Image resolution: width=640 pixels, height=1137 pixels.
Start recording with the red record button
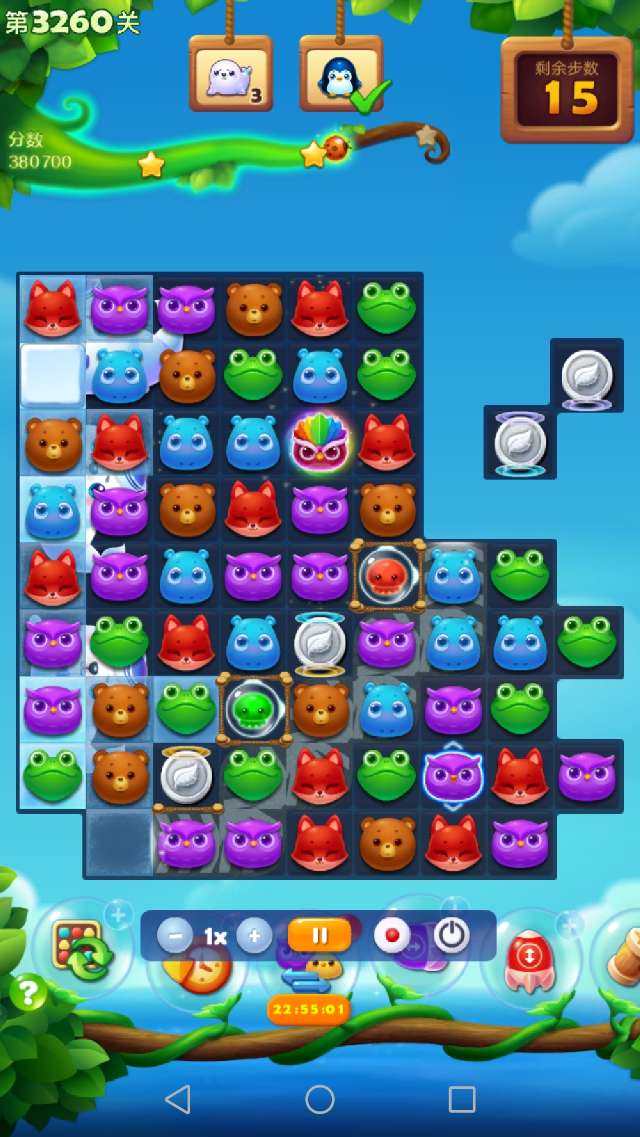[392, 936]
